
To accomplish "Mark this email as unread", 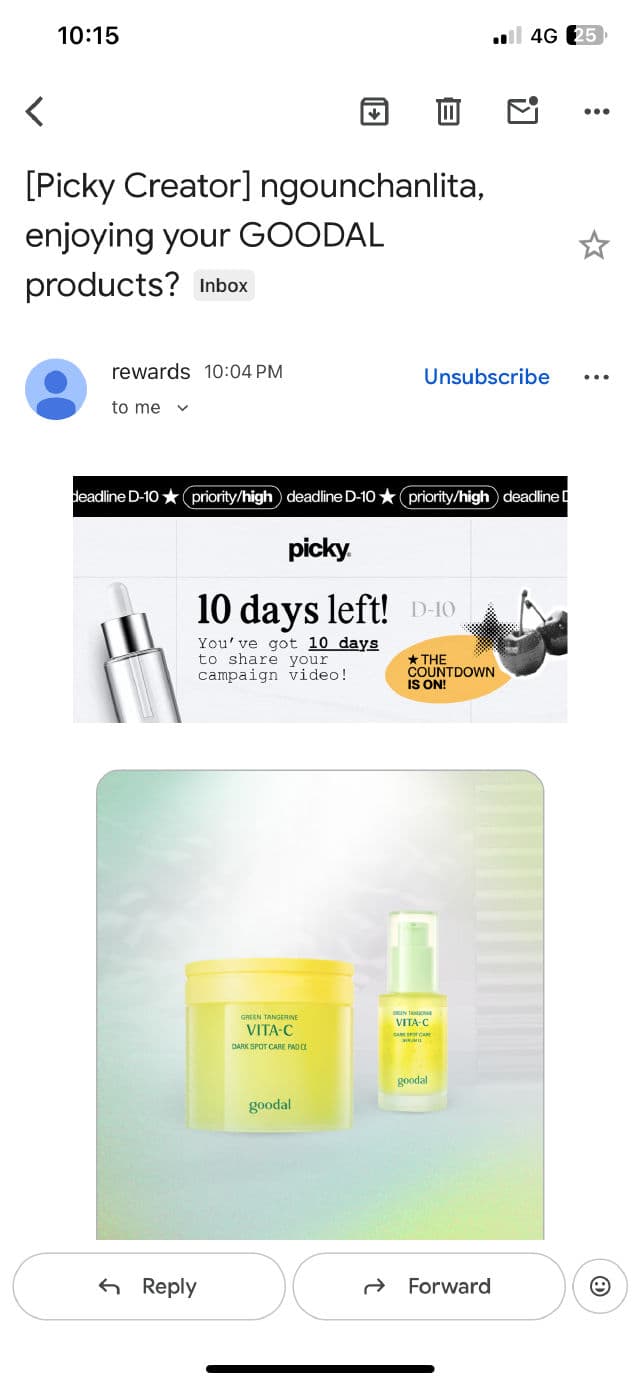I will click(522, 111).
